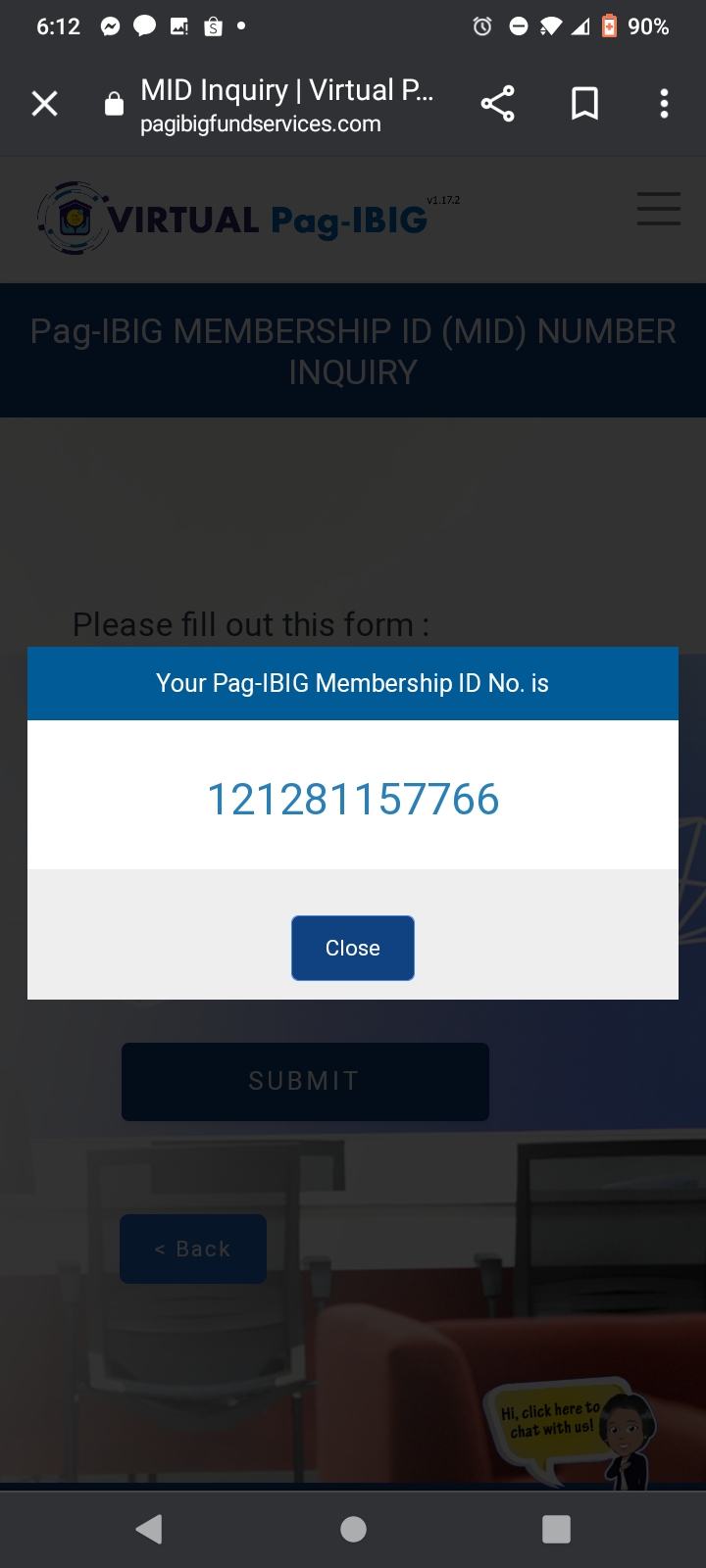Close the browser custom tab
This screenshot has width=706, height=1568.
pyautogui.click(x=44, y=103)
